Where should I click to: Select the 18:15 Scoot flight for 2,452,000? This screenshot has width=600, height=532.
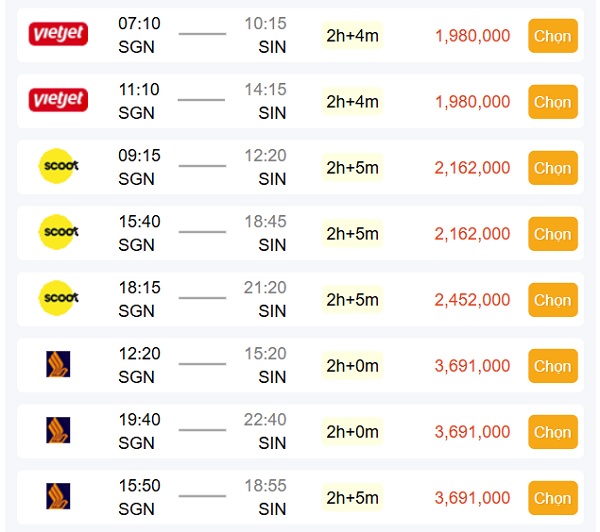[x=552, y=300]
